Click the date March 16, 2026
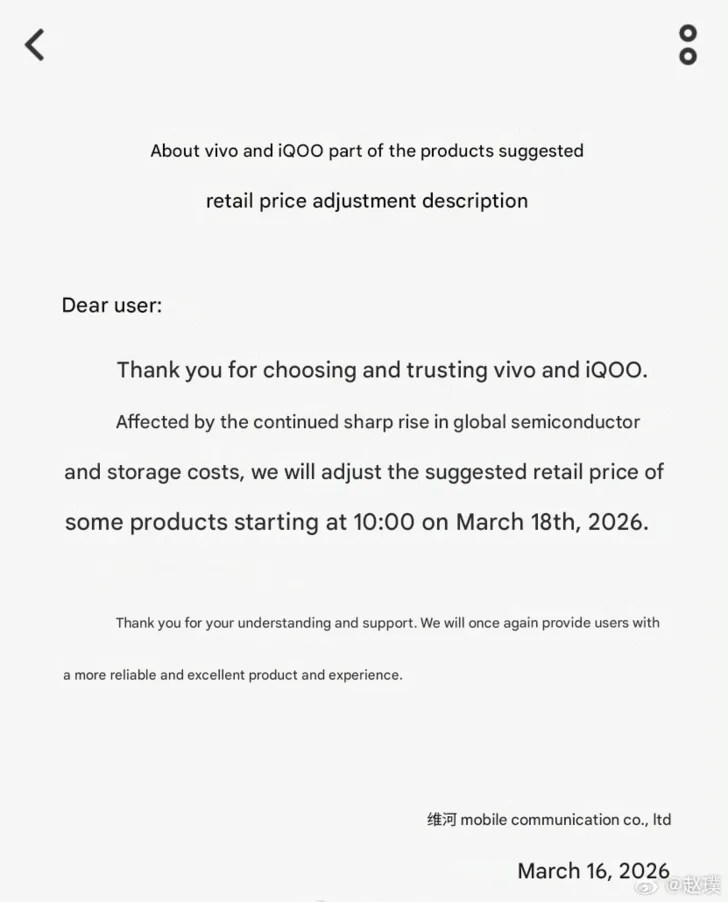 tap(593, 871)
